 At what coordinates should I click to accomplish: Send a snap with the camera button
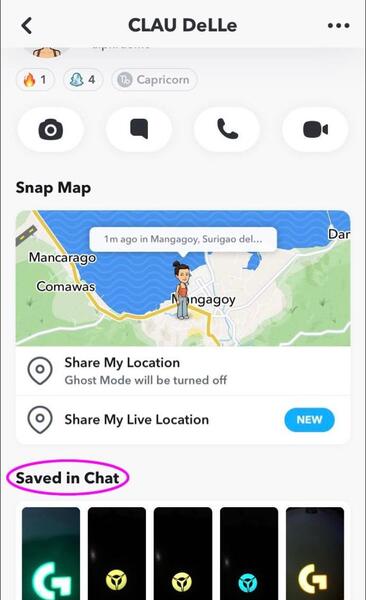pos(51,129)
